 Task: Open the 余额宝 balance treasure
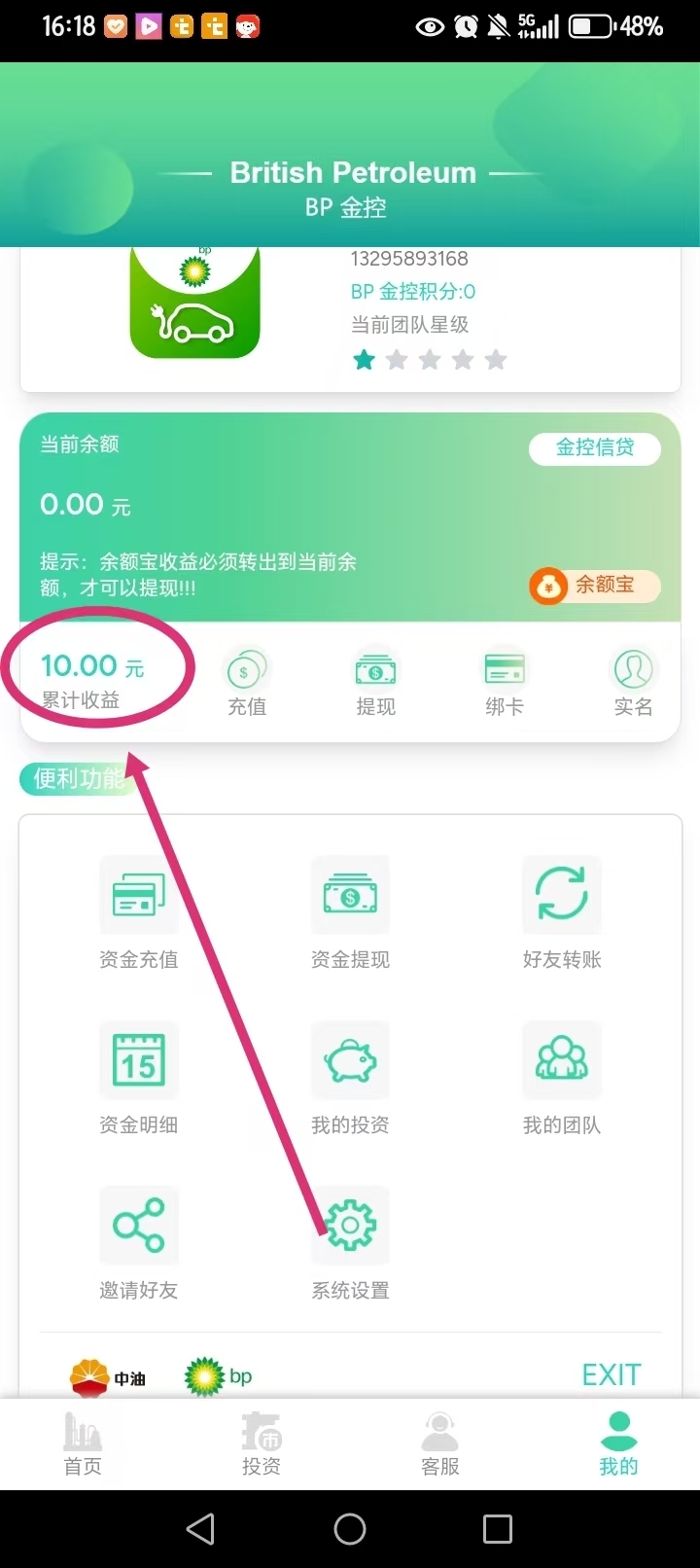point(594,586)
